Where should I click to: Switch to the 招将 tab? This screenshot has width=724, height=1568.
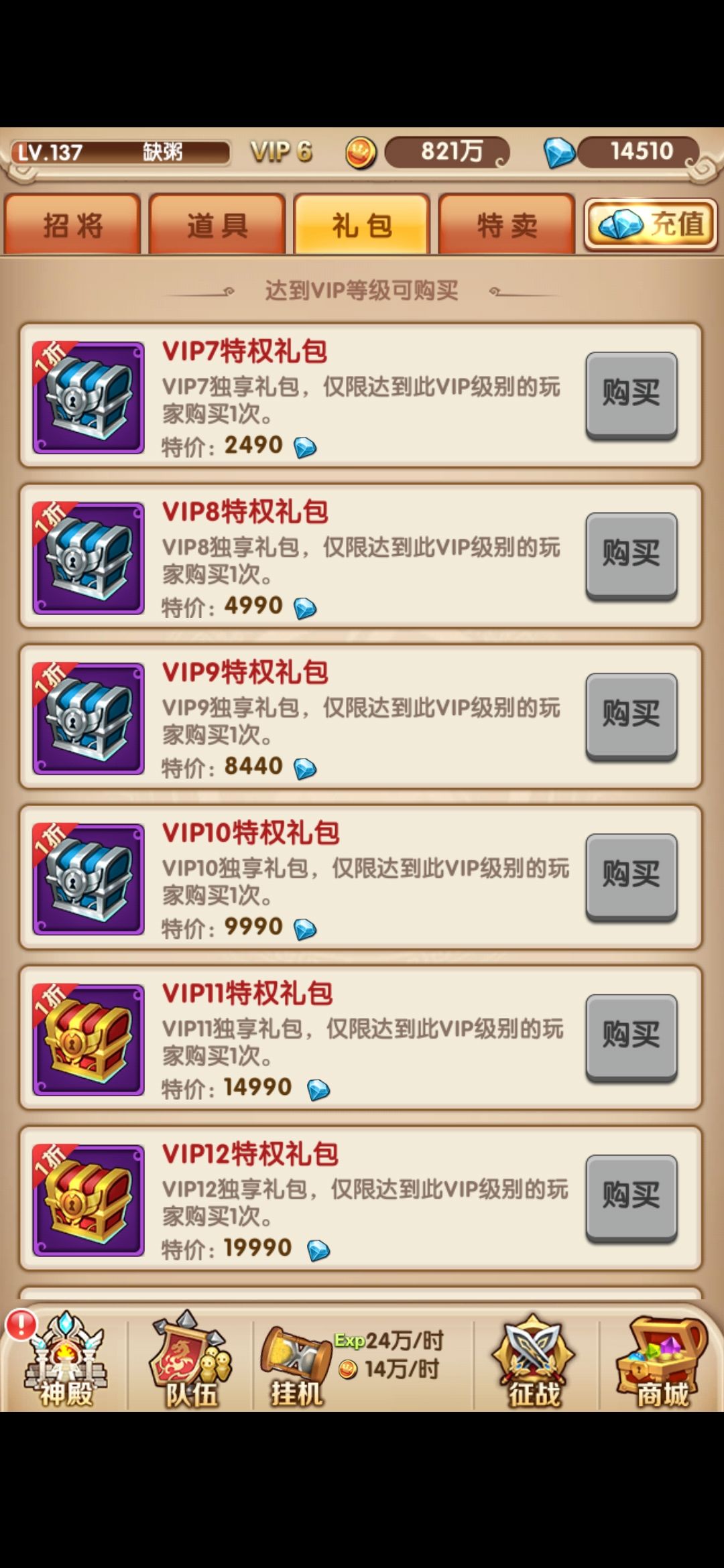tap(74, 224)
